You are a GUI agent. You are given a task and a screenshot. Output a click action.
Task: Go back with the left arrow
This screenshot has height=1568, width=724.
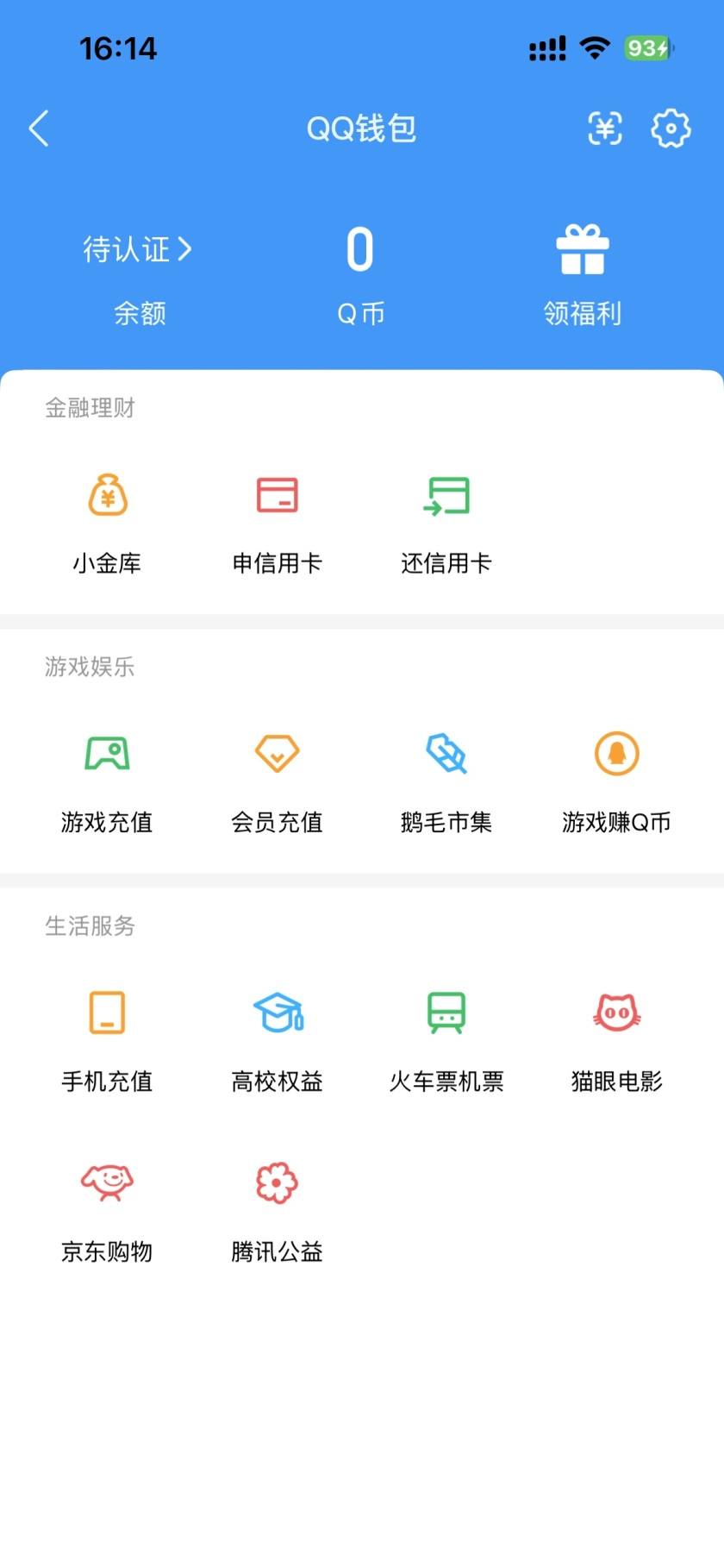(x=38, y=128)
